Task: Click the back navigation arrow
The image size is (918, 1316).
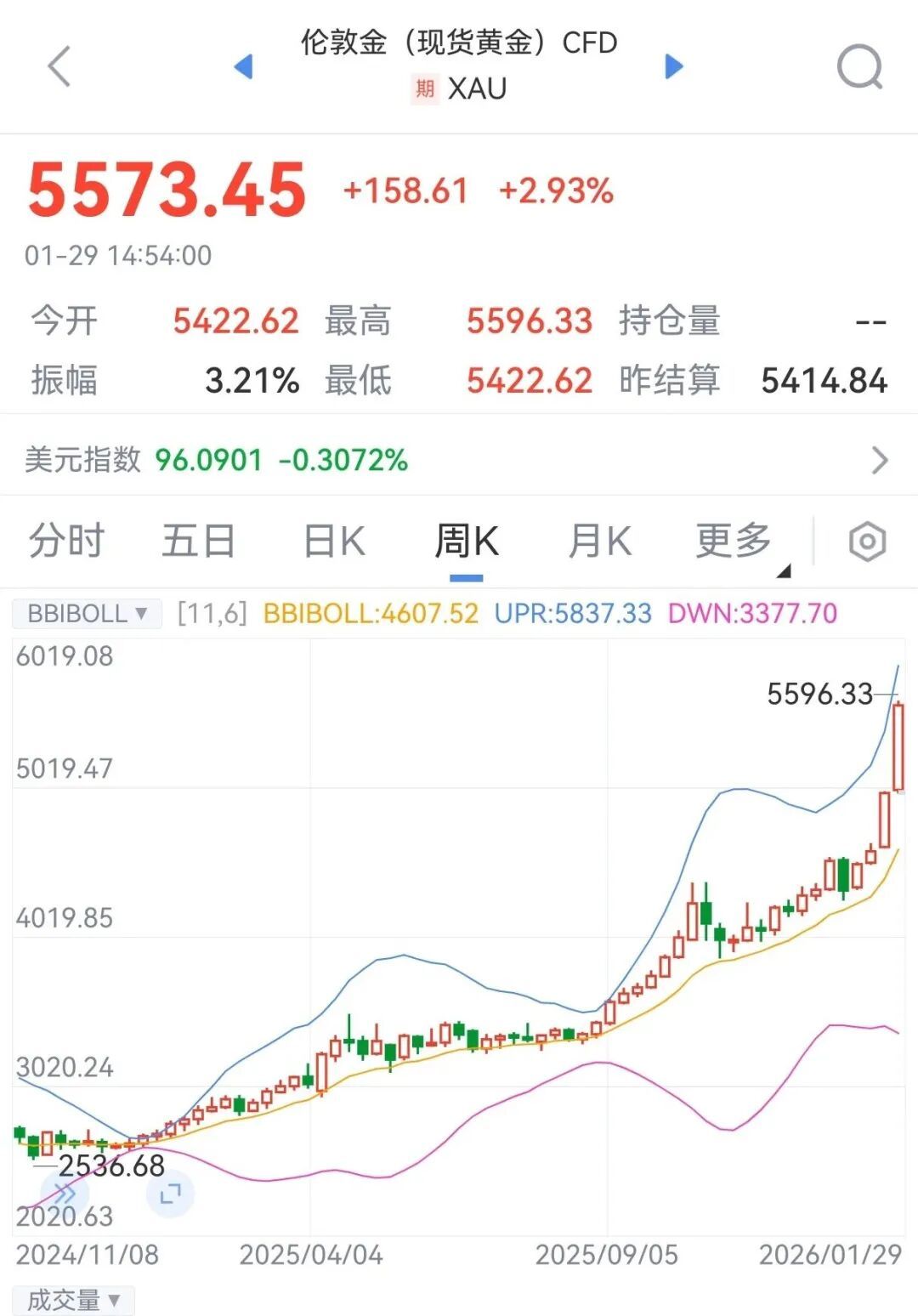Action: click(56, 66)
